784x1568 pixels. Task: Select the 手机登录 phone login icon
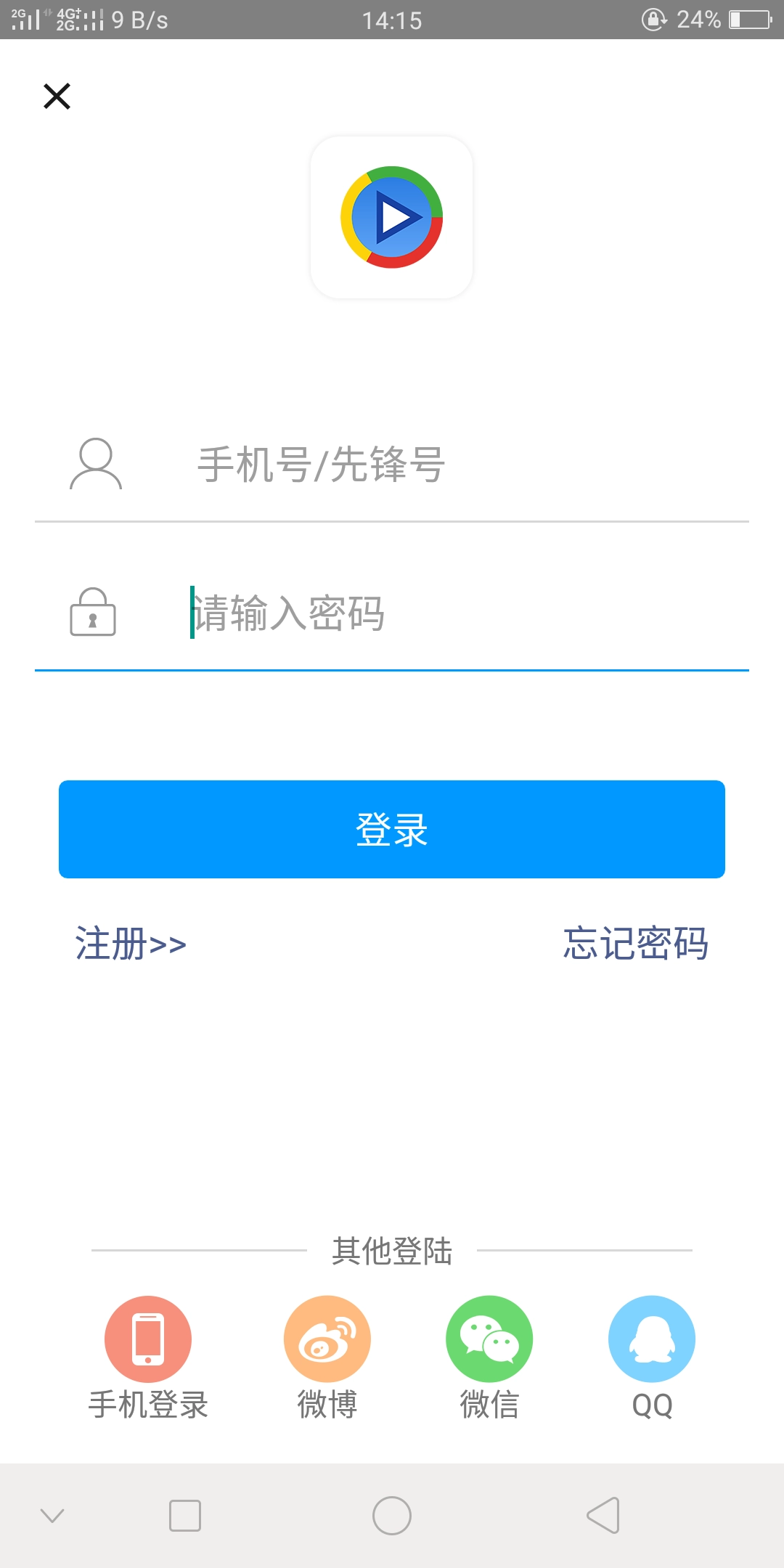[147, 1338]
